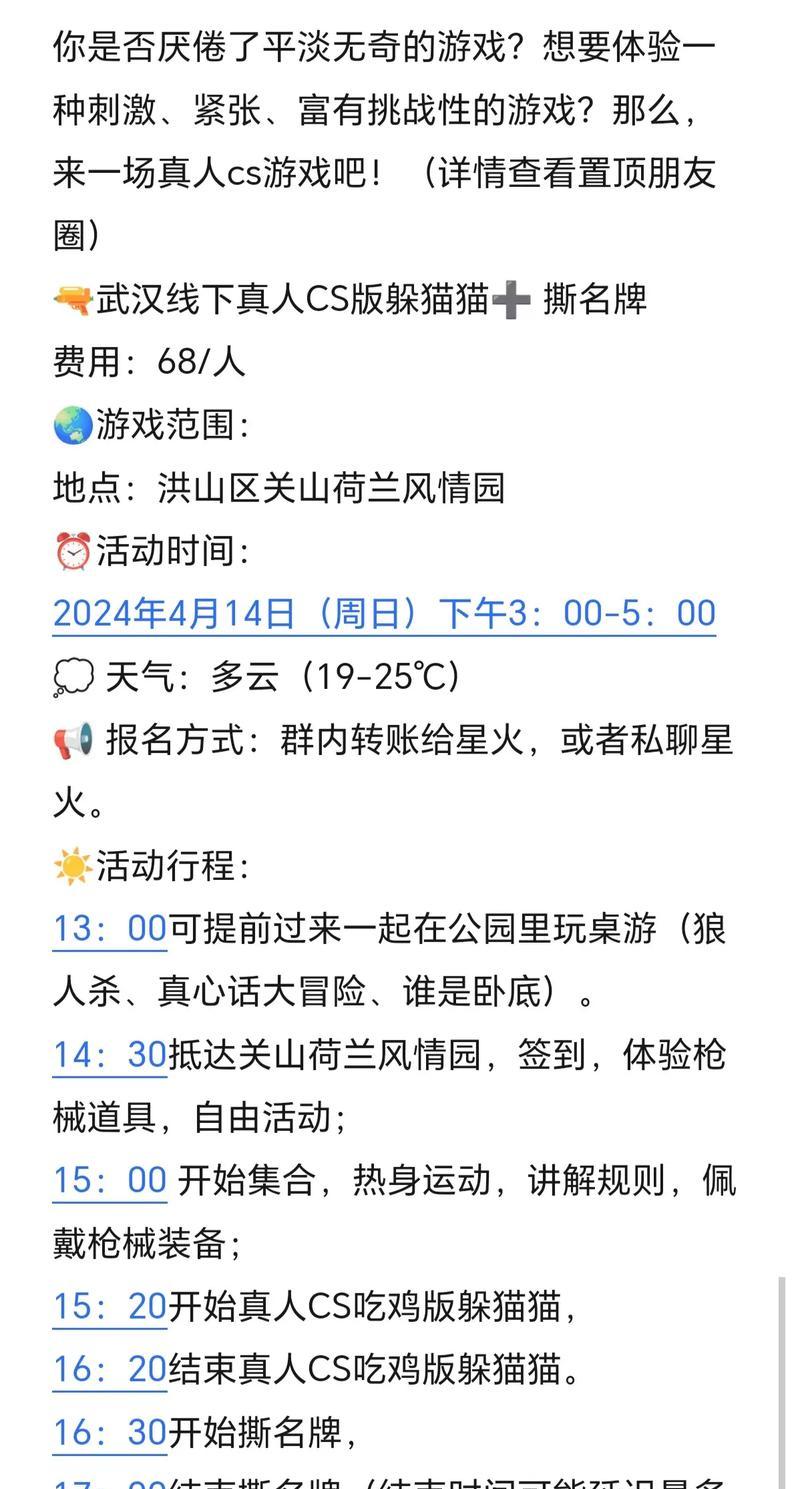
Task: Open the 14：30 arrival time link
Action: tap(109, 1055)
